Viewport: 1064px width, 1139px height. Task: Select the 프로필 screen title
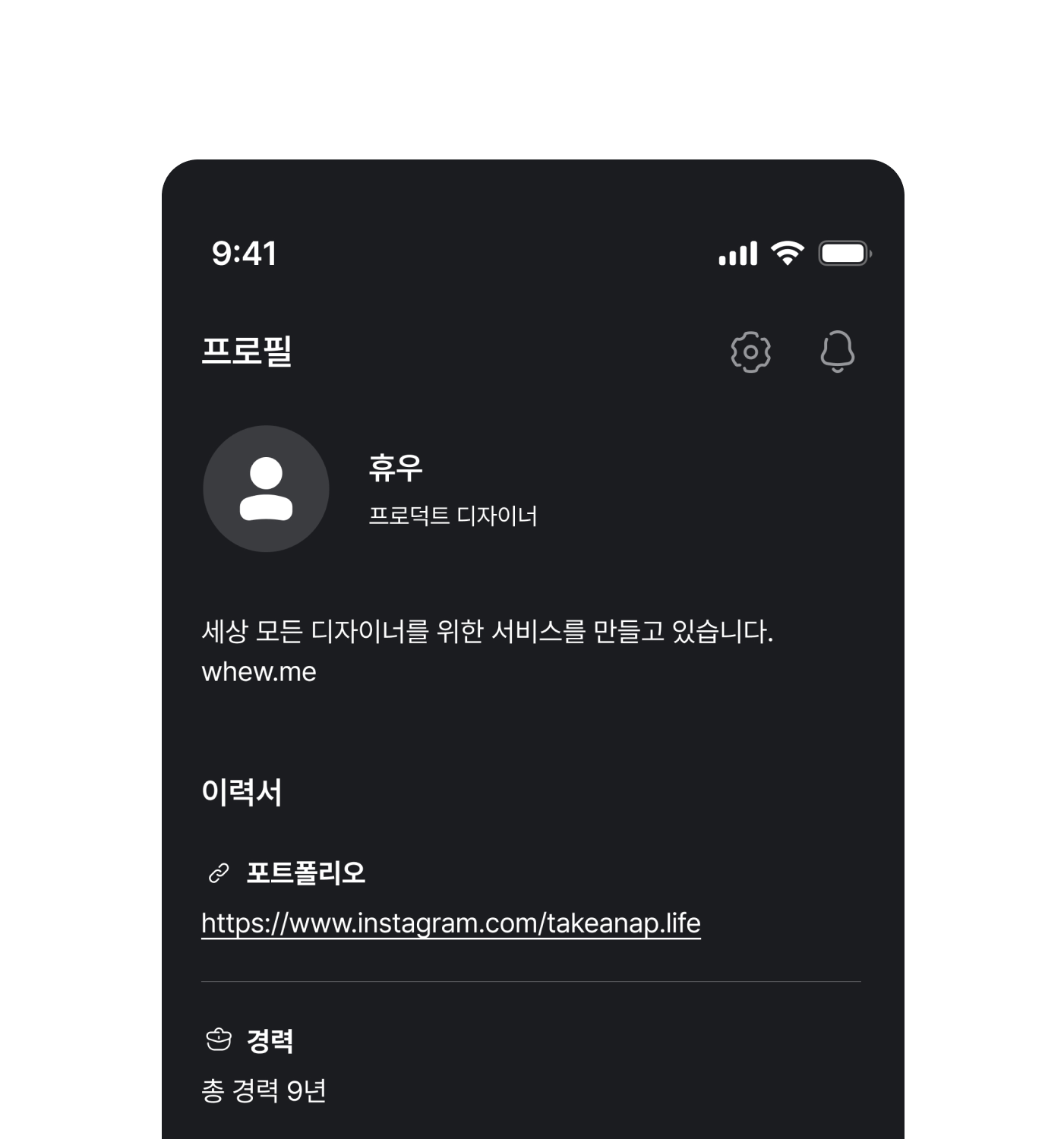point(245,352)
